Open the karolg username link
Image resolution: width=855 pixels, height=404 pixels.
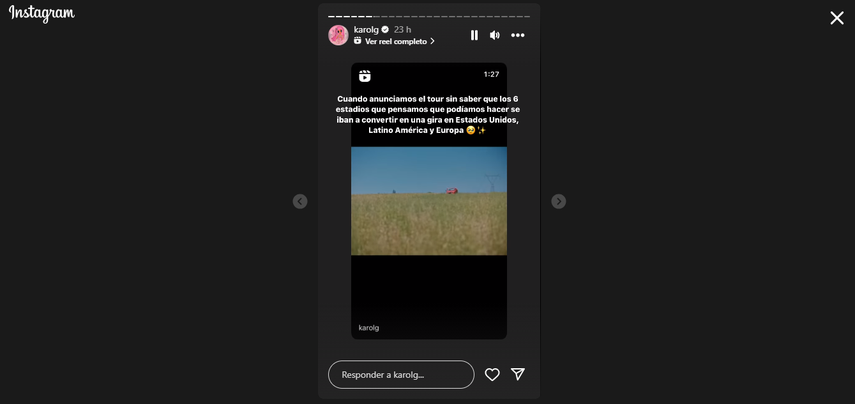(366, 30)
